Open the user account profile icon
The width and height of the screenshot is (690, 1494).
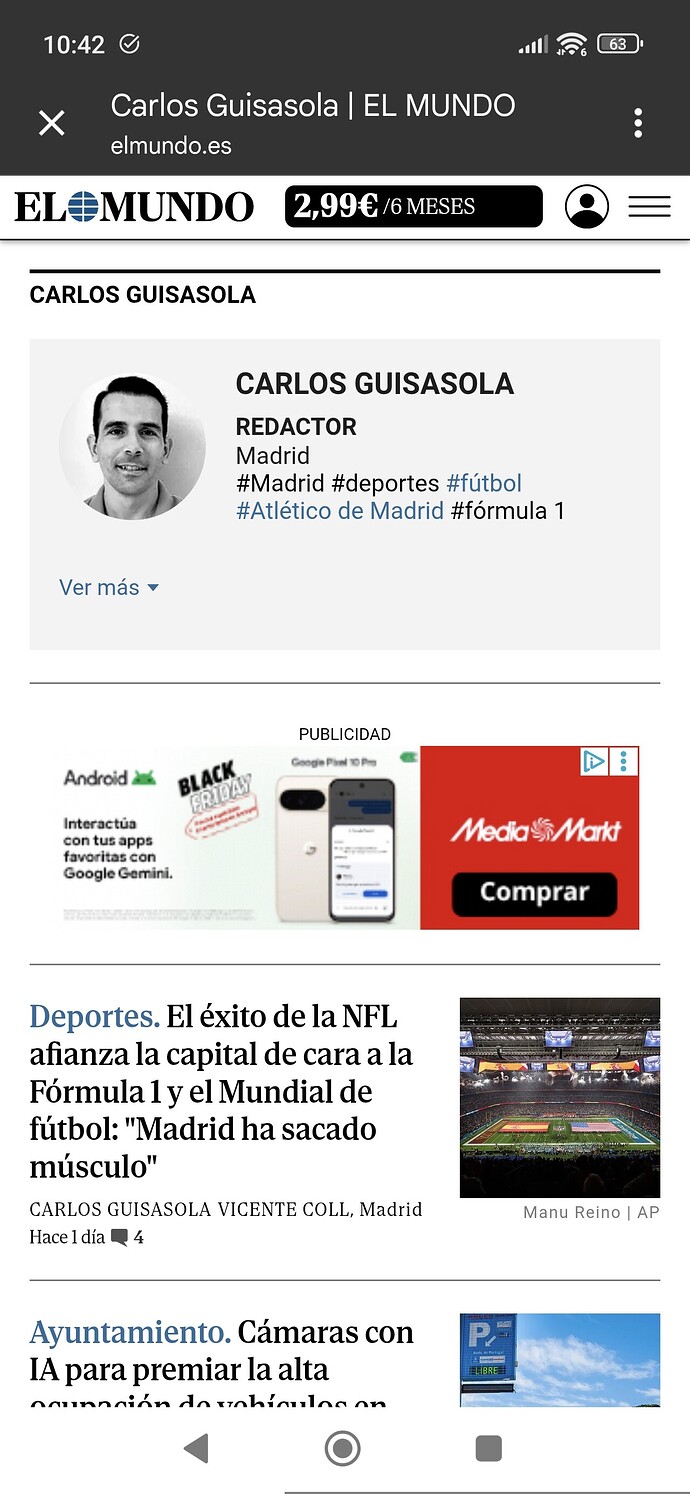[587, 207]
